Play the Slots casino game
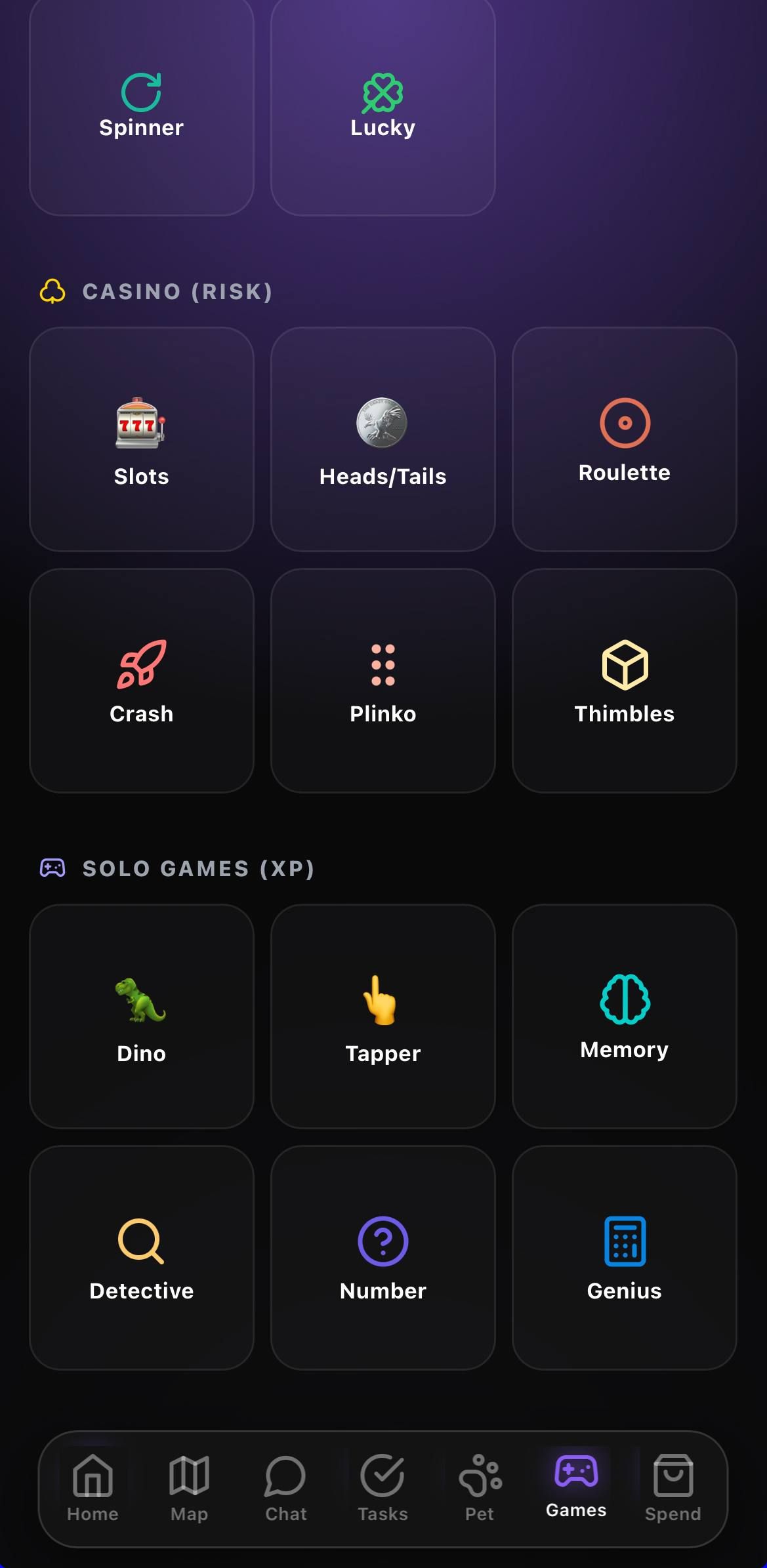 [141, 439]
